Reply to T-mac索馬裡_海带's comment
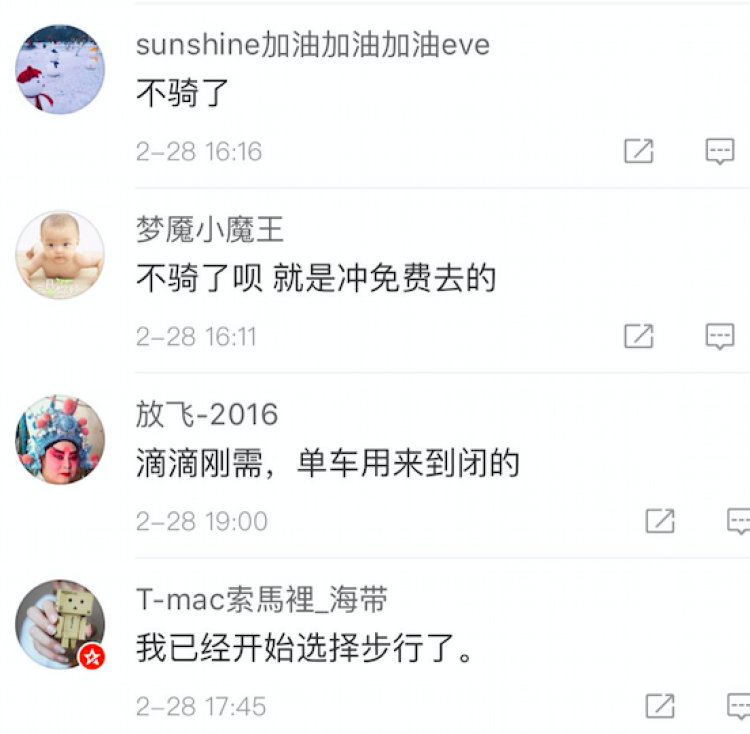This screenshot has width=750, height=734. 738,705
